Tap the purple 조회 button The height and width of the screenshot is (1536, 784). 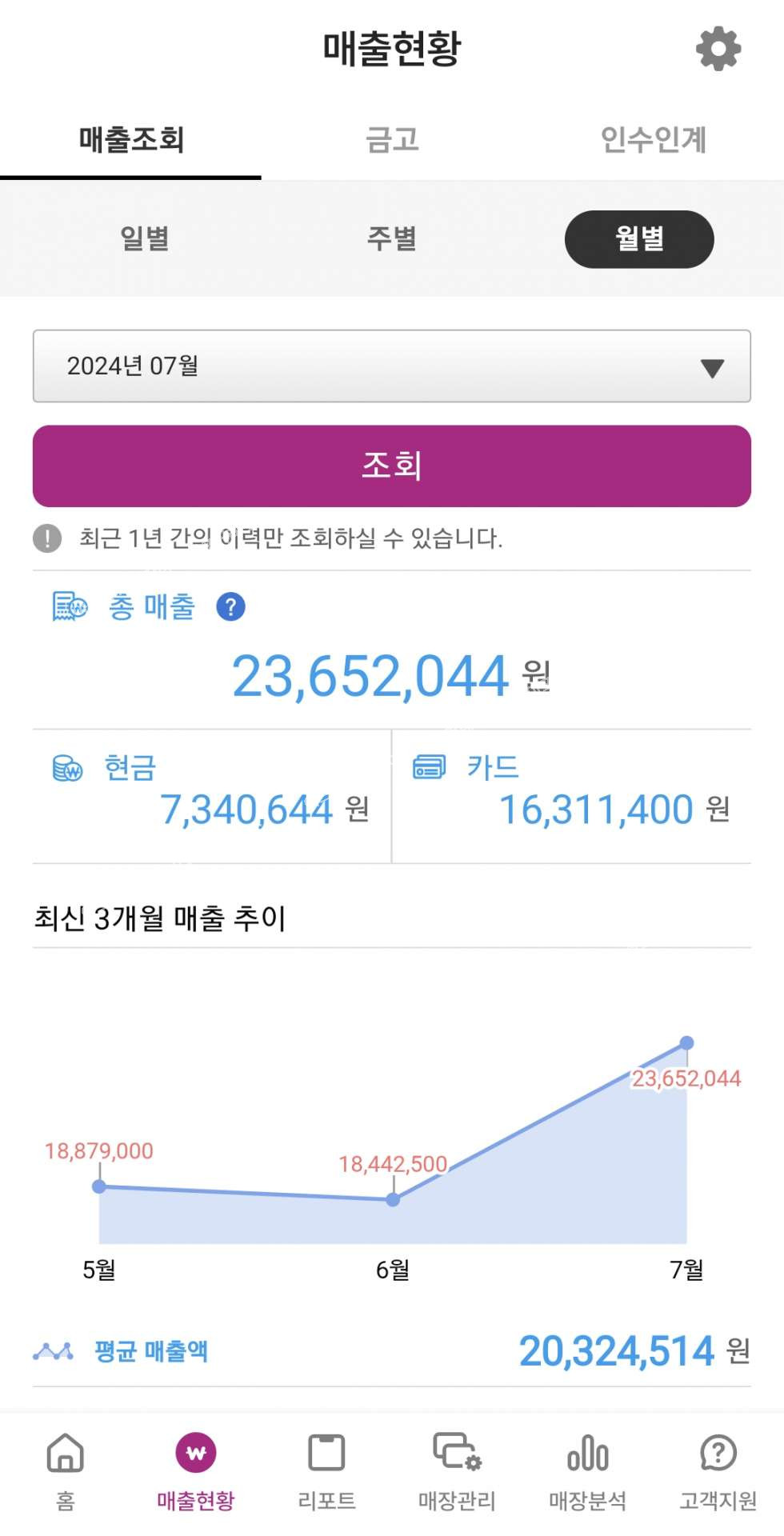point(392,466)
